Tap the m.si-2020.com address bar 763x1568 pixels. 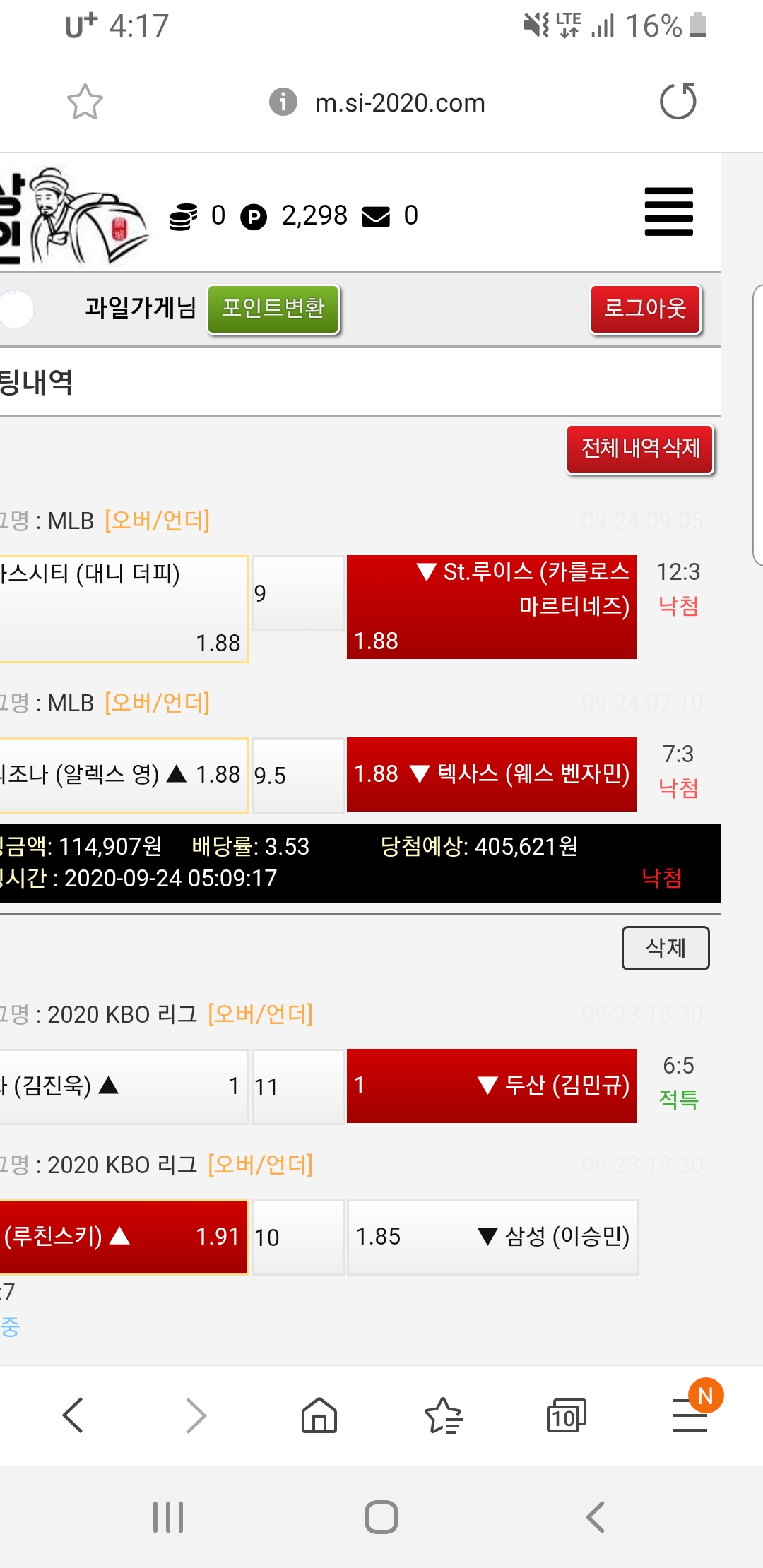pyautogui.click(x=400, y=103)
